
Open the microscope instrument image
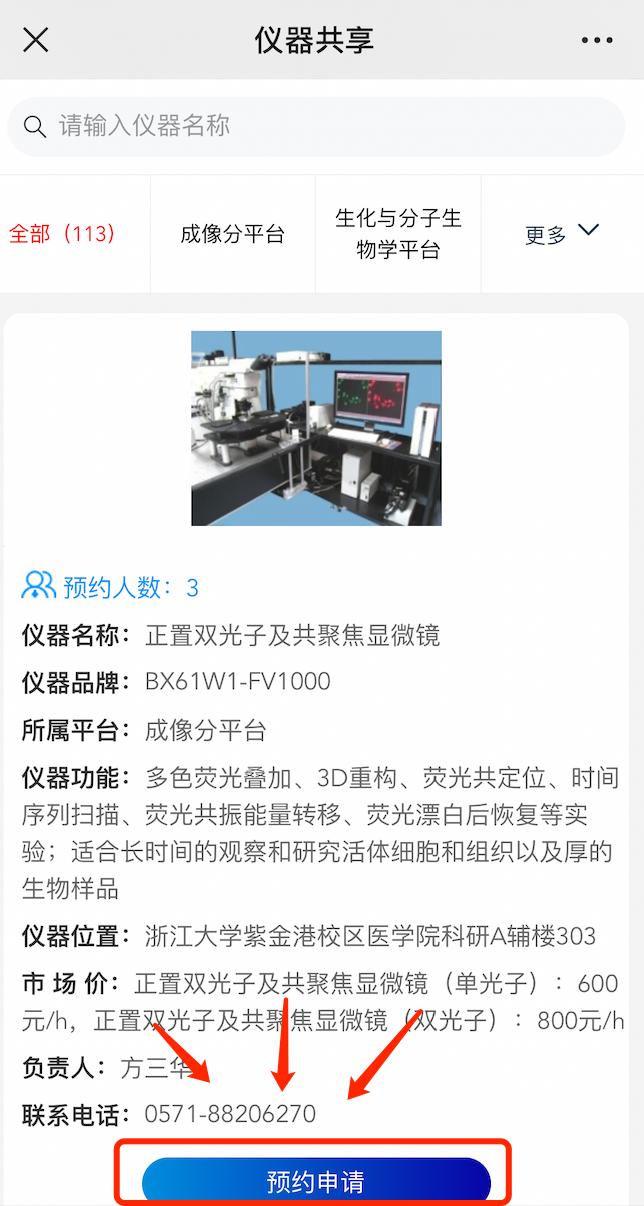[x=316, y=428]
